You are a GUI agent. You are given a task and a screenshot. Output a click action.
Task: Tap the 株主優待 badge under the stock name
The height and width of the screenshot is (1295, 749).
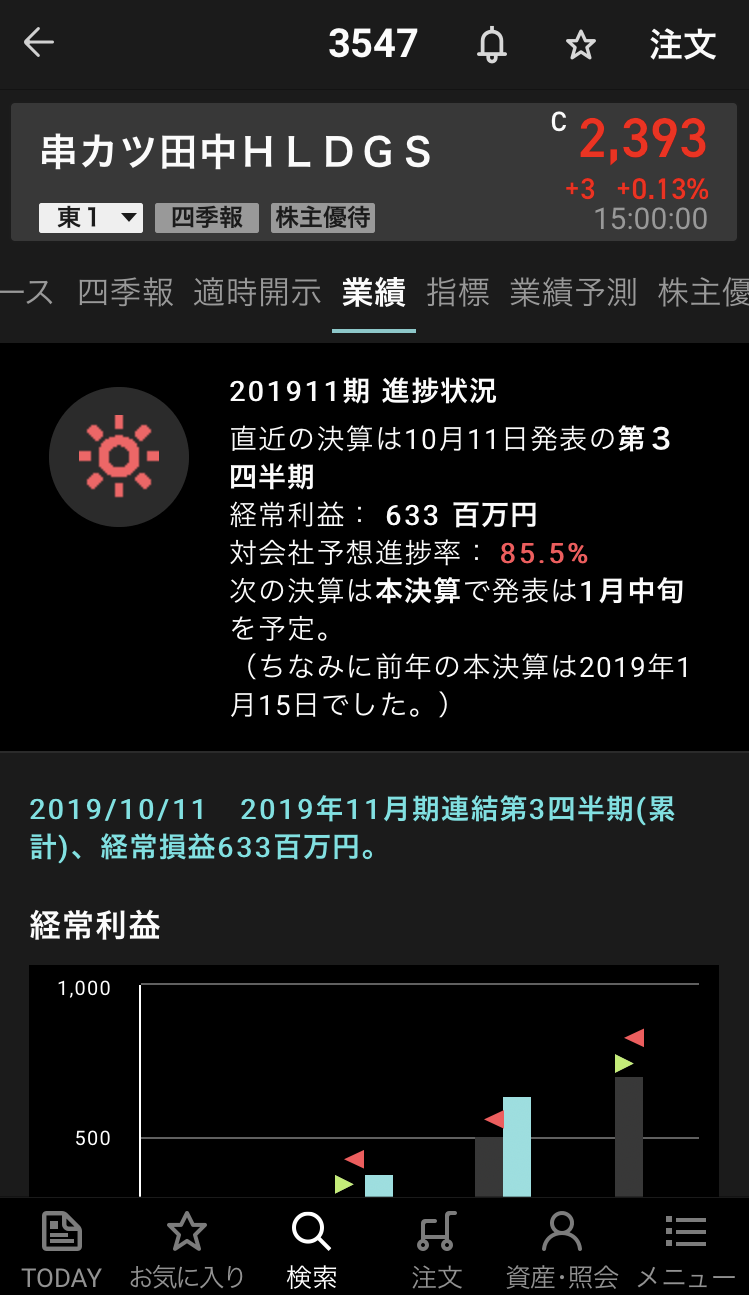[323, 218]
